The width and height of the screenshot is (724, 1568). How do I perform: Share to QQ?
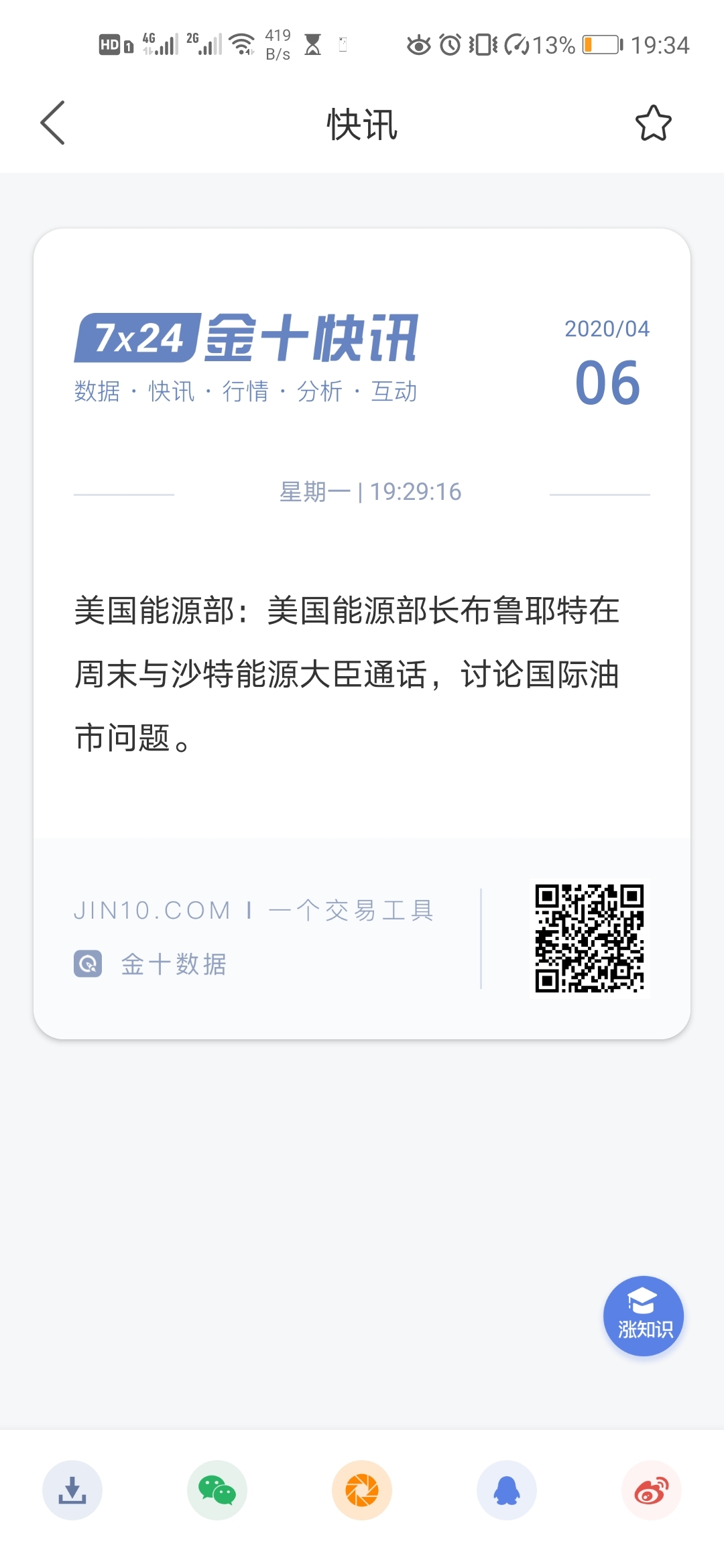(507, 1490)
